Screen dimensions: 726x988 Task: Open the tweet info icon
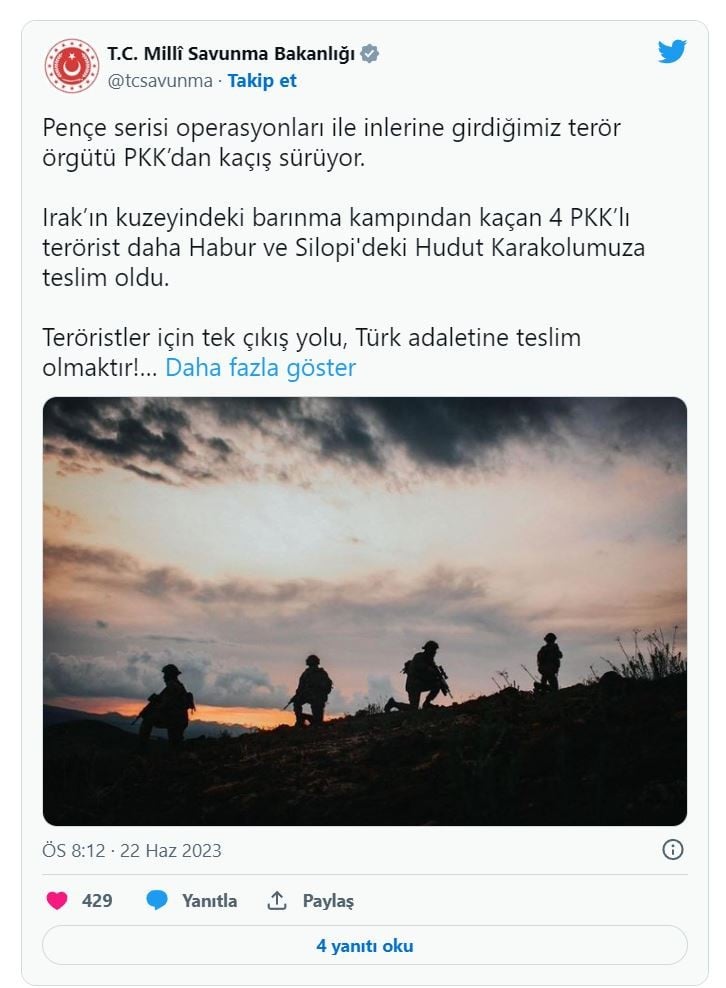click(673, 850)
